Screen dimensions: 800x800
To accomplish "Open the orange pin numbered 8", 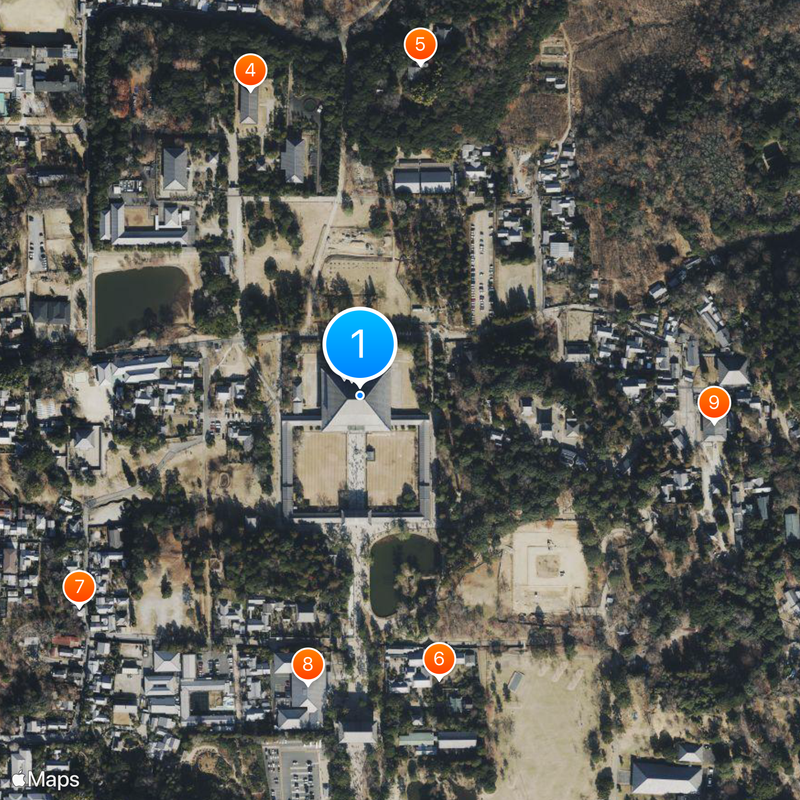I will click(307, 663).
